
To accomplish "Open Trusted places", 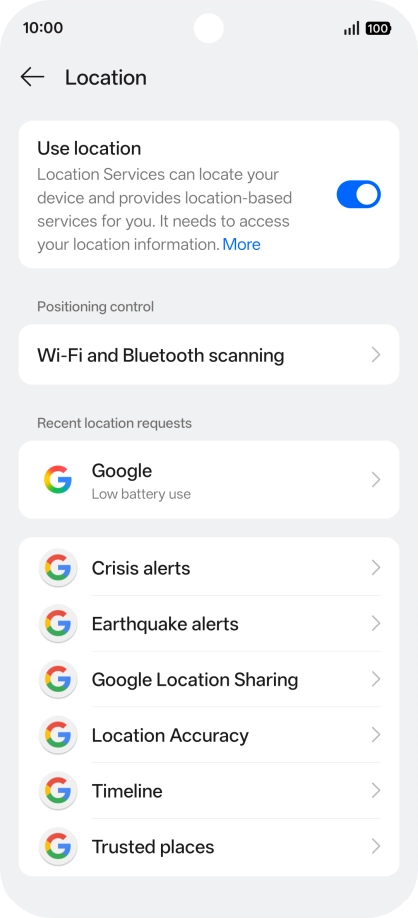I will tap(209, 847).
